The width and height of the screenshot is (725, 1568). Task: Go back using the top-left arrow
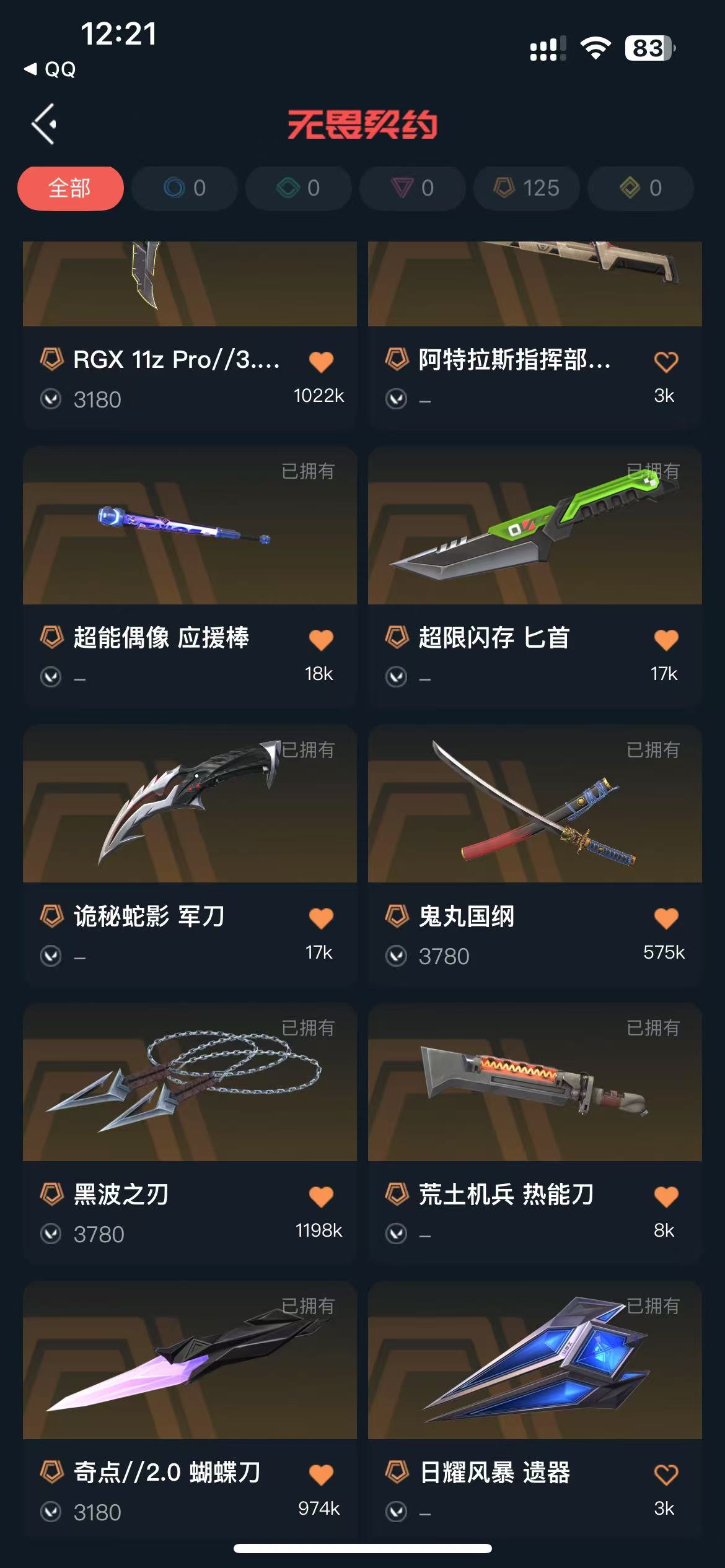coord(44,124)
